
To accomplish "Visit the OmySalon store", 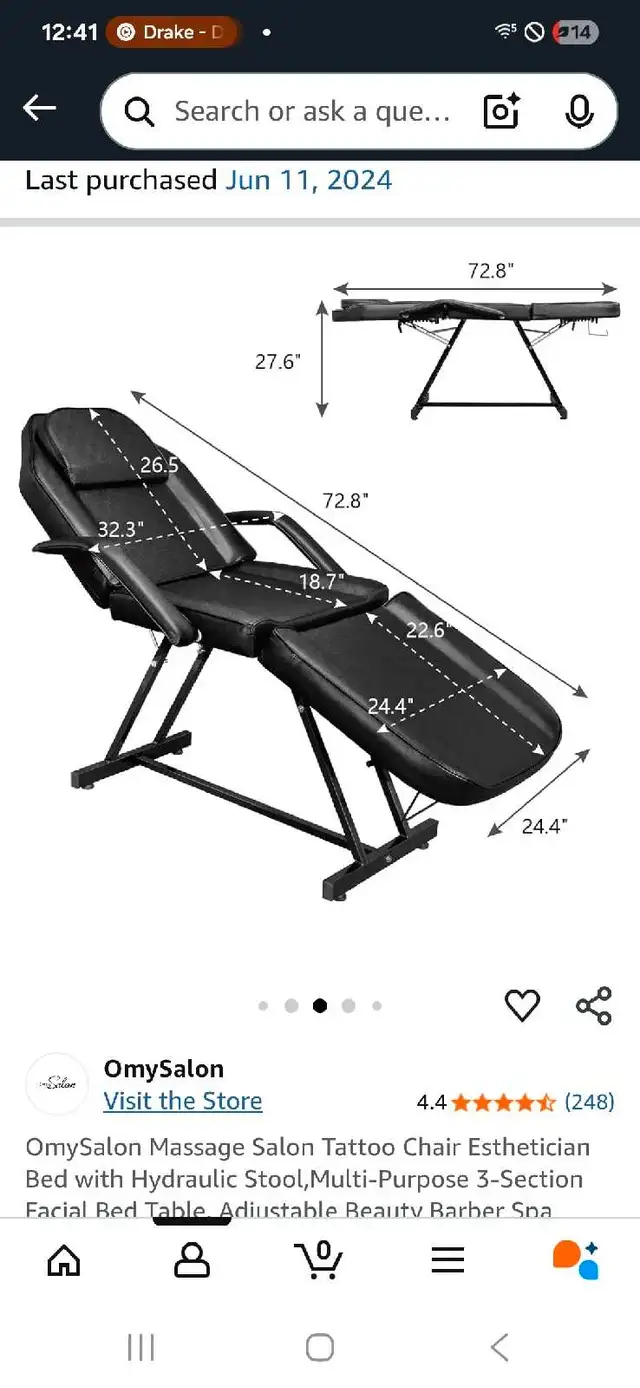I will pos(183,1101).
